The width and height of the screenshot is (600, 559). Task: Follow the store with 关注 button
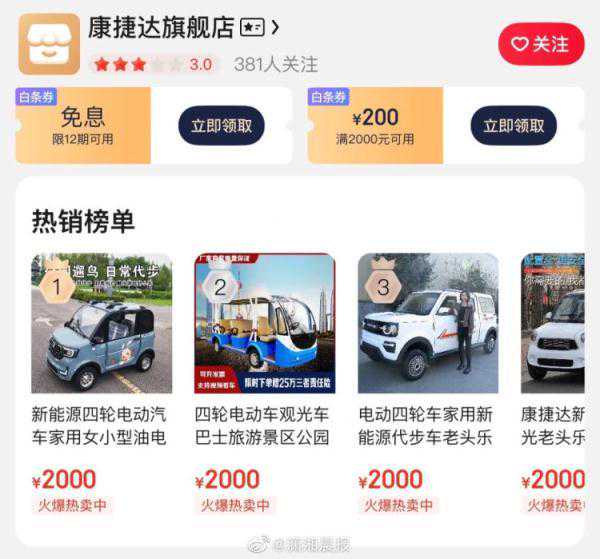[x=540, y=44]
